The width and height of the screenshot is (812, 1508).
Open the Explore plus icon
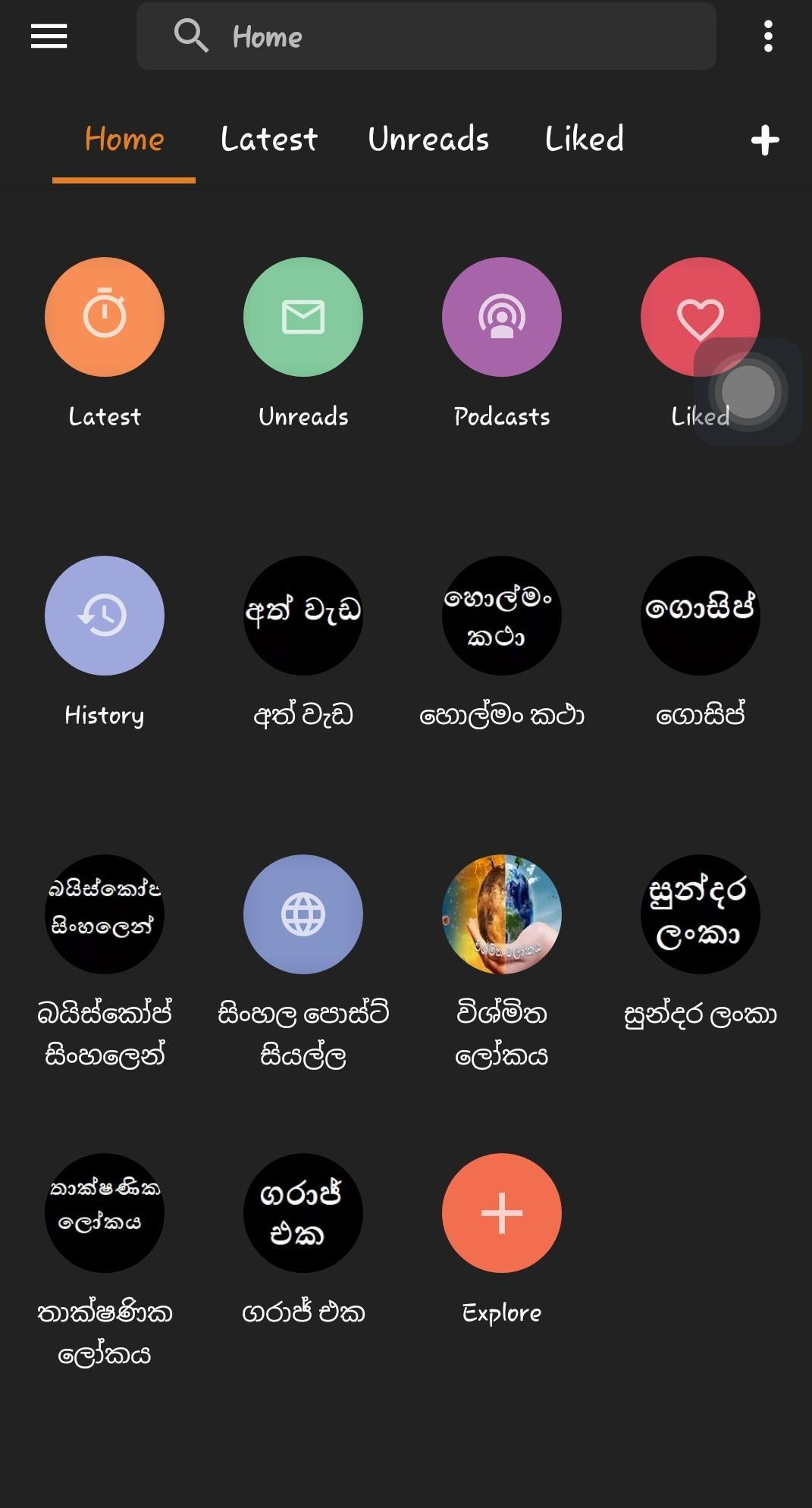tap(501, 1212)
